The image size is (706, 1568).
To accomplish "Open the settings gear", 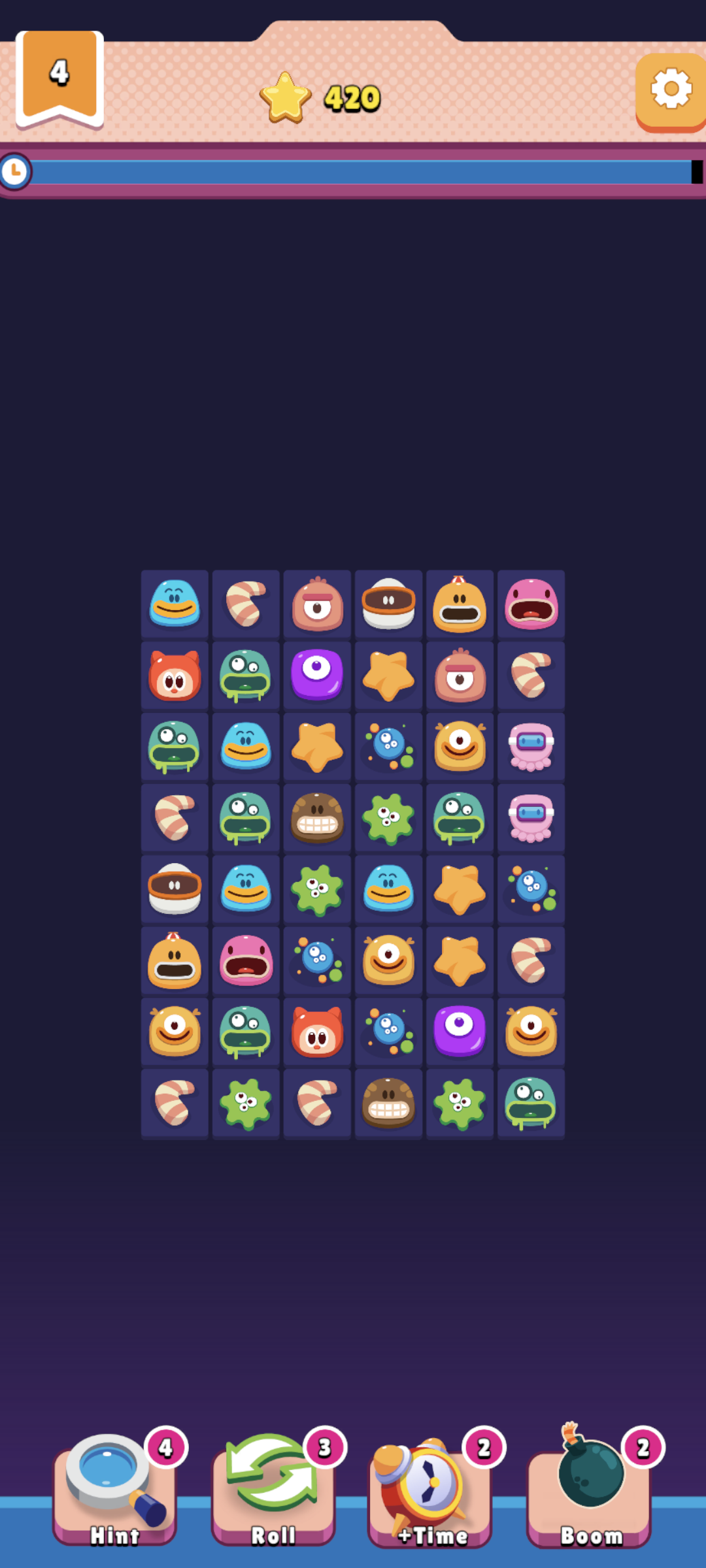I will click(671, 90).
